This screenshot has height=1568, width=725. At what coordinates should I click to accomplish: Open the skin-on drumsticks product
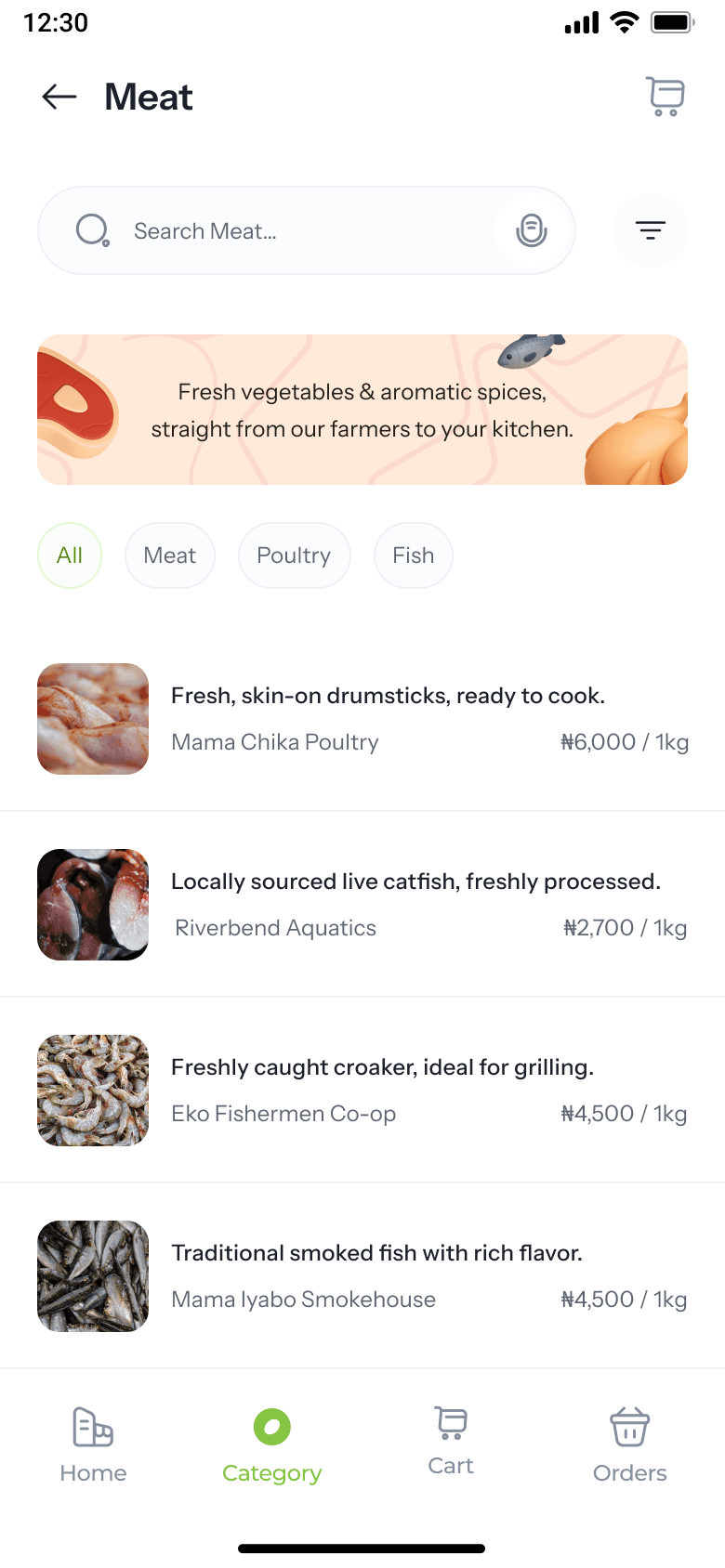[388, 696]
